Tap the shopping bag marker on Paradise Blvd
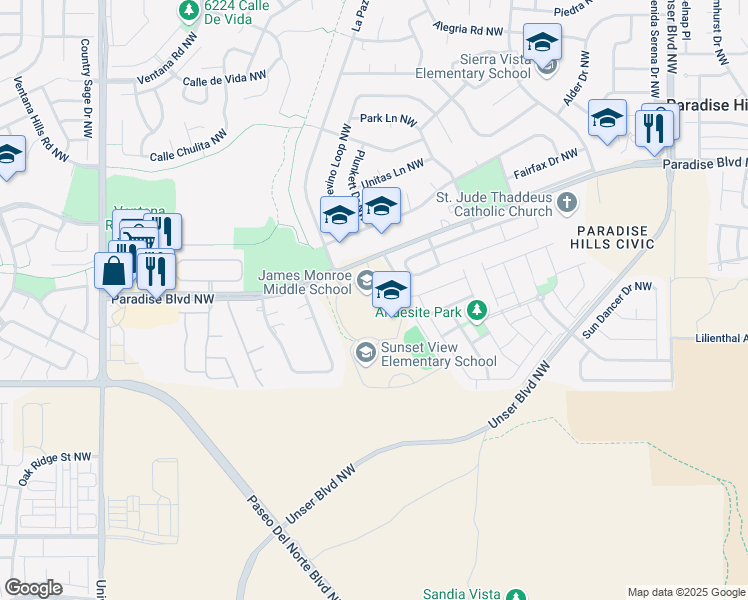The image size is (748, 600). [114, 273]
